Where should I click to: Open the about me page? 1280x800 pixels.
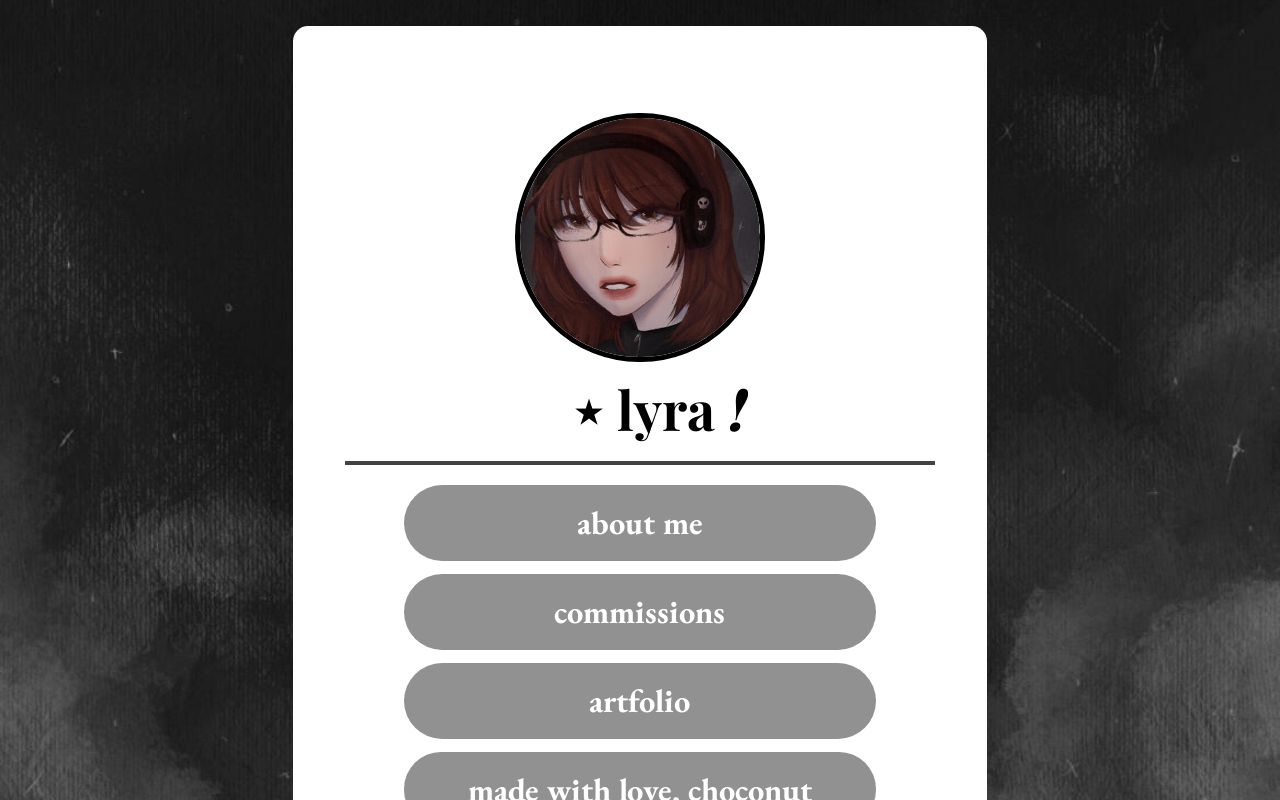click(639, 523)
